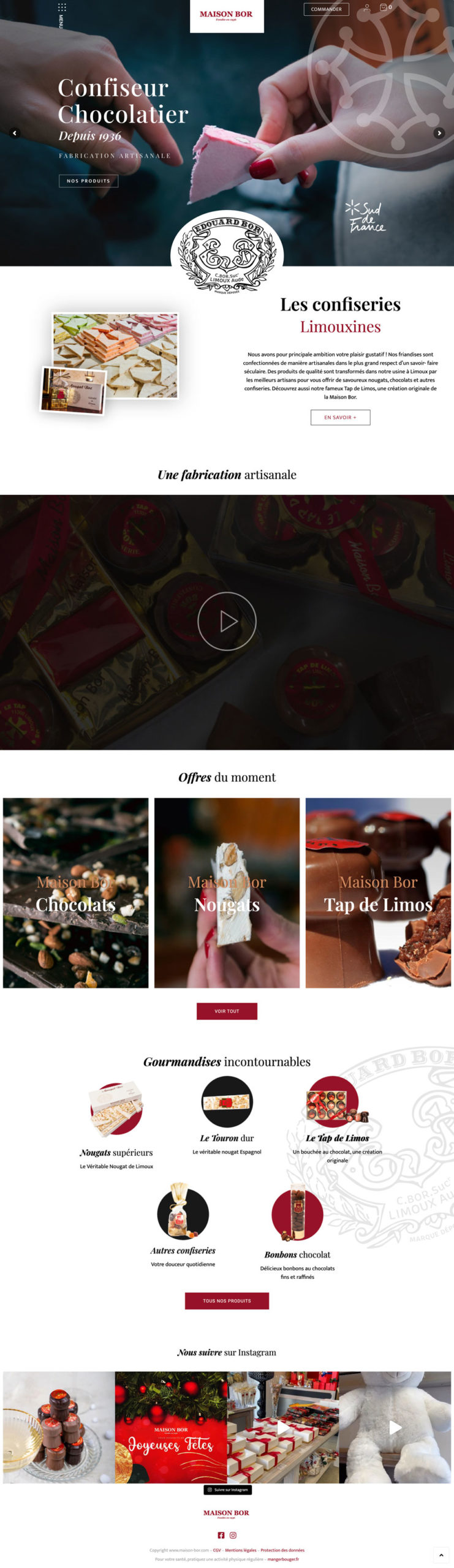The height and width of the screenshot is (1568, 454).
Task: Open the shopping cart icon
Action: point(384,8)
